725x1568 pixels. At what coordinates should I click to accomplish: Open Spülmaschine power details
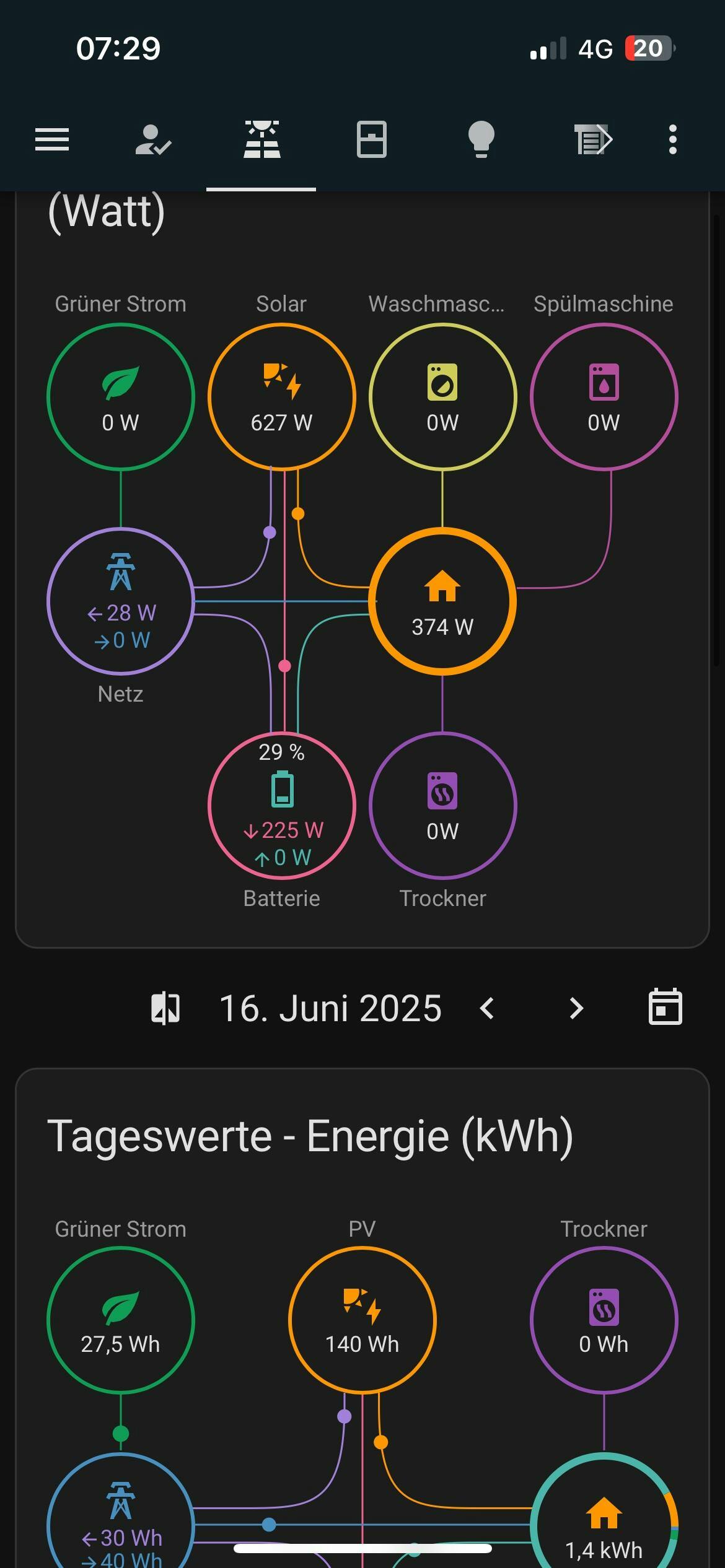click(x=604, y=397)
